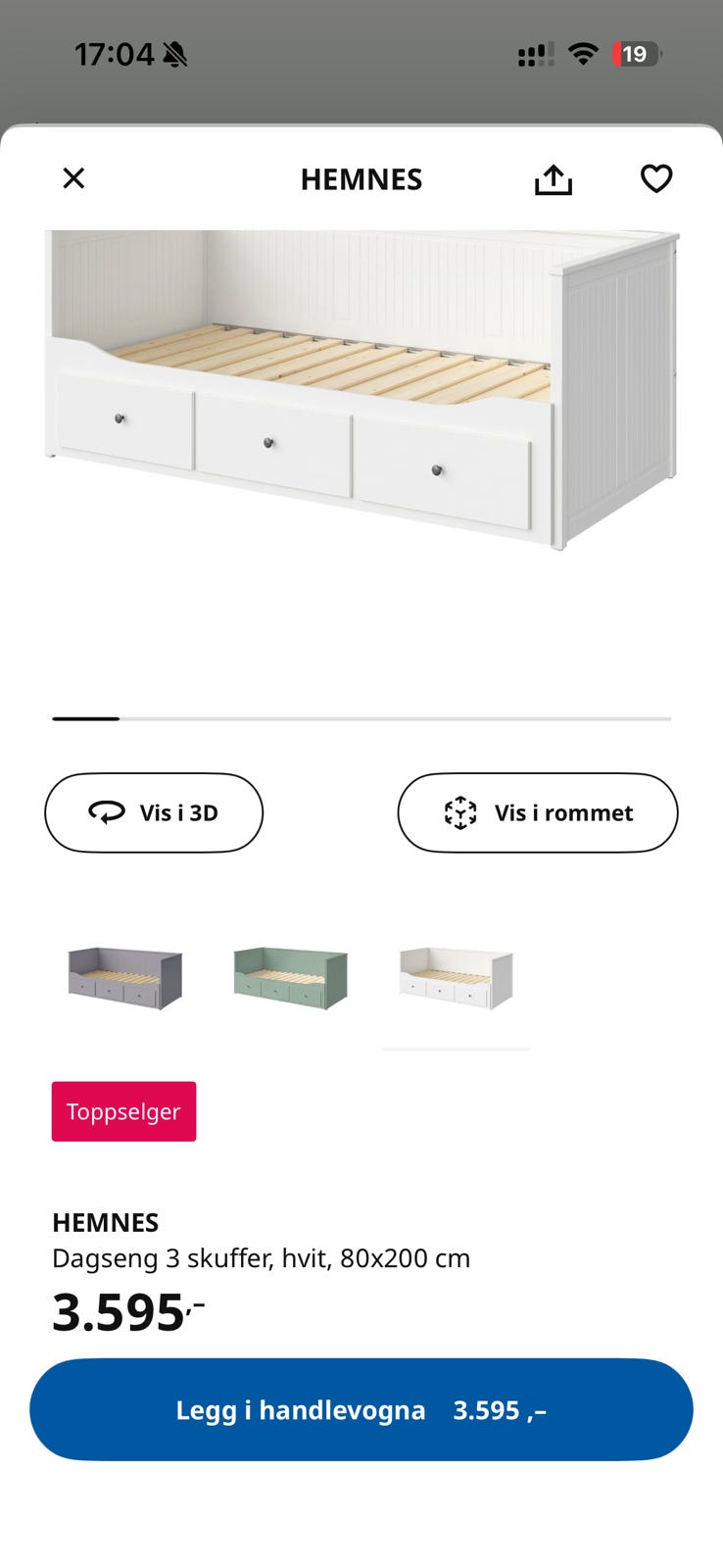Select the 3D rotation icon inside Vis i 3D
The width and height of the screenshot is (723, 1568).
click(108, 812)
